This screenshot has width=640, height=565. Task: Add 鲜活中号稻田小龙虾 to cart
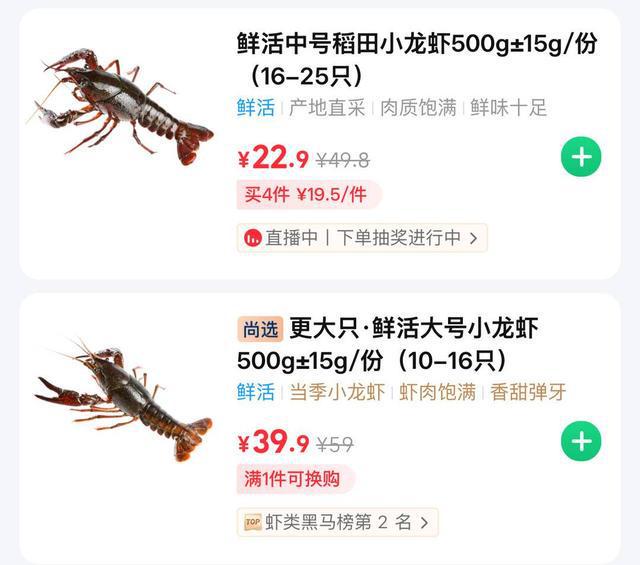[581, 157]
